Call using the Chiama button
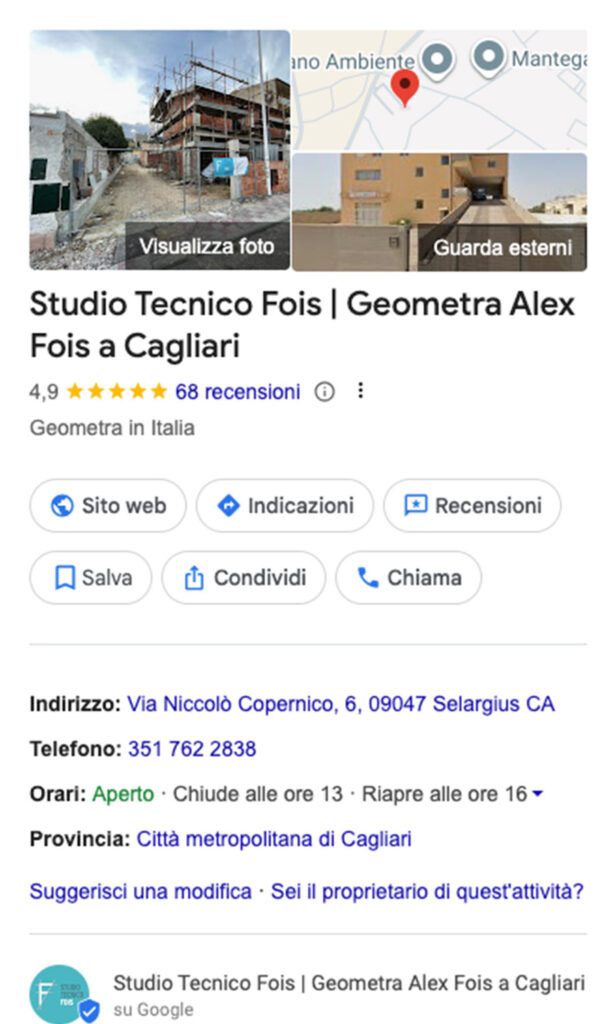Image resolution: width=614 pixels, height=1024 pixels. click(x=408, y=578)
